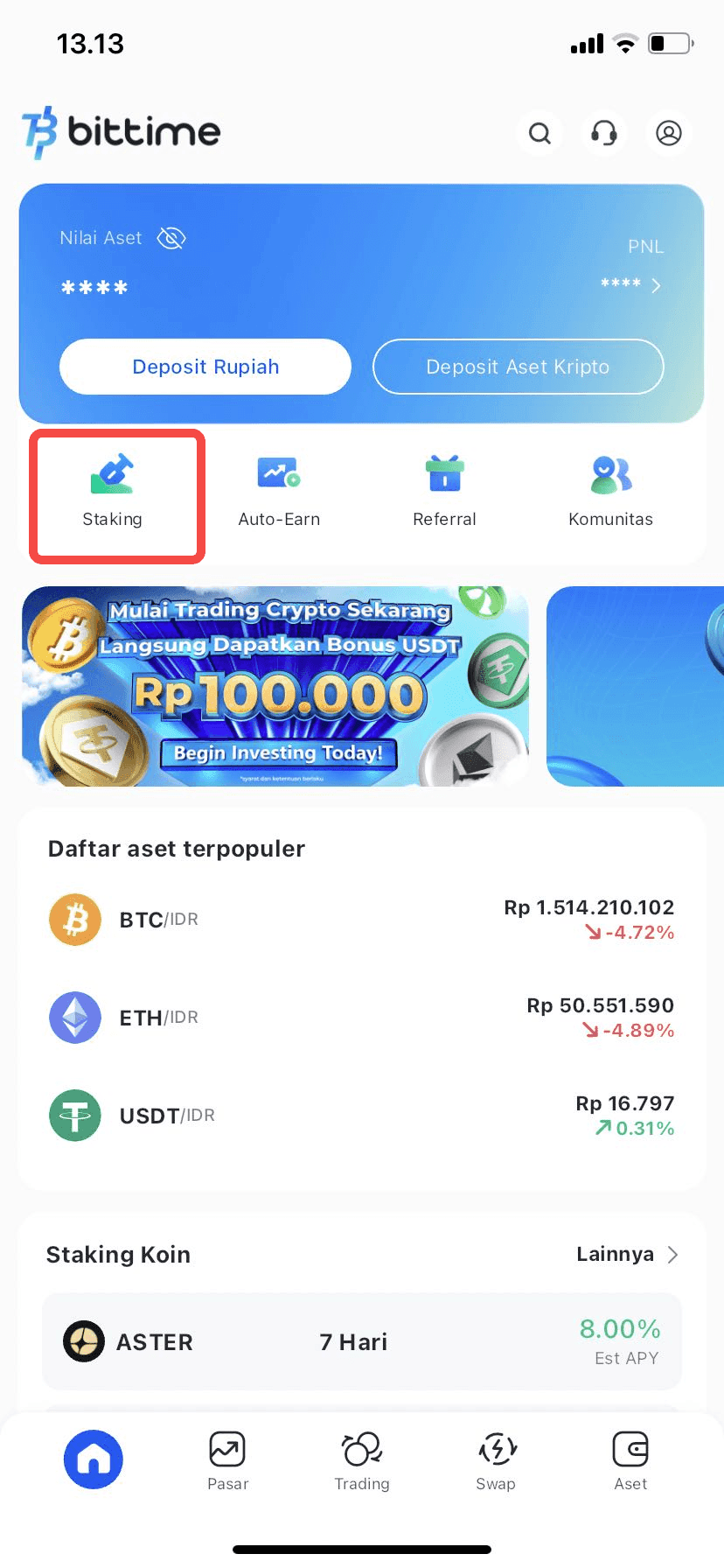The height and width of the screenshot is (1568, 724).
Task: Open Lainnya for Staking Koin list
Action: pos(626,1254)
